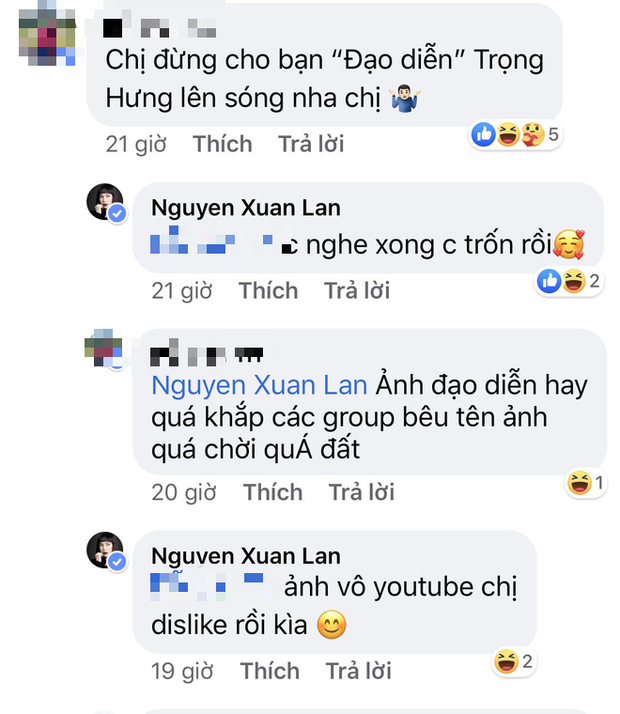View the five reactions on the first comment
The height and width of the screenshot is (714, 620).
click(x=516, y=135)
